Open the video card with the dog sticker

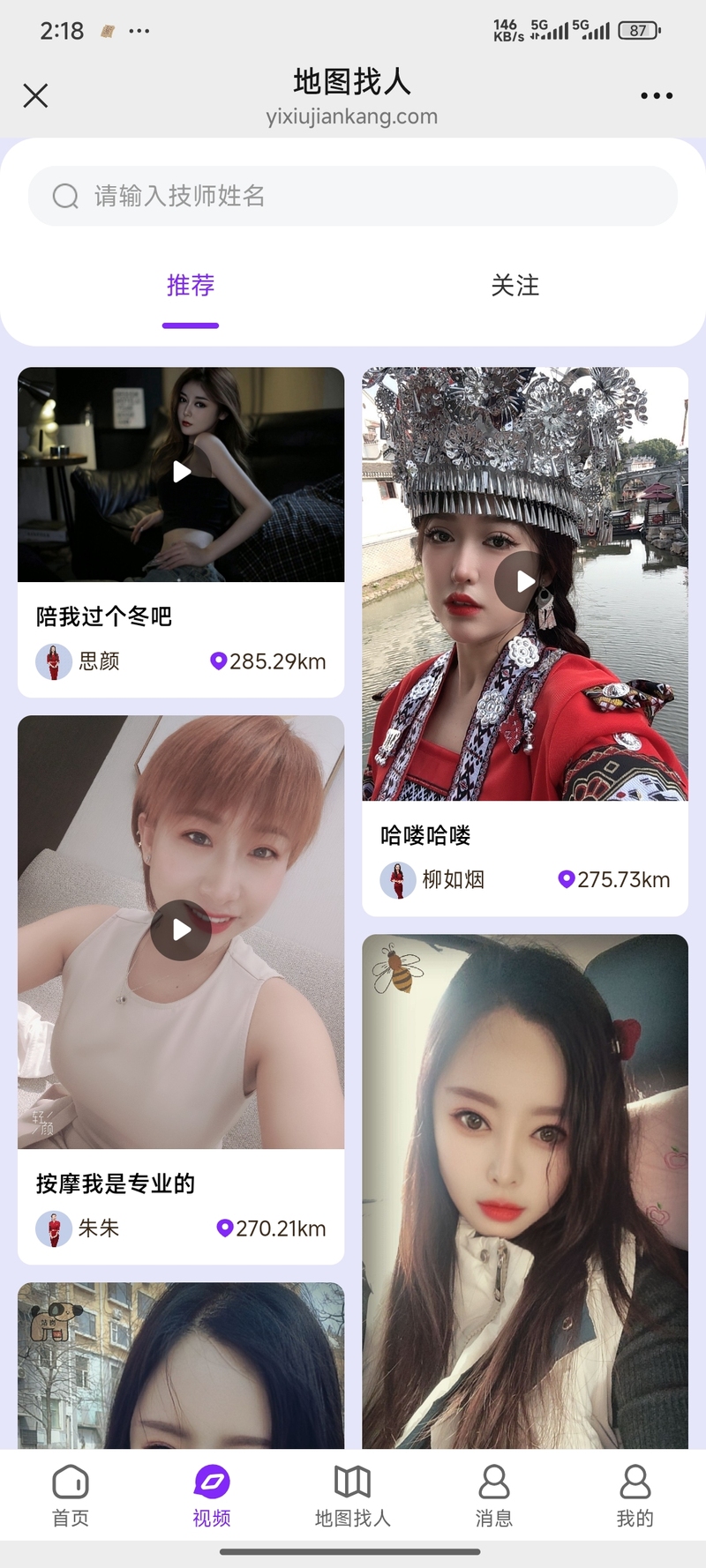[x=181, y=1365]
